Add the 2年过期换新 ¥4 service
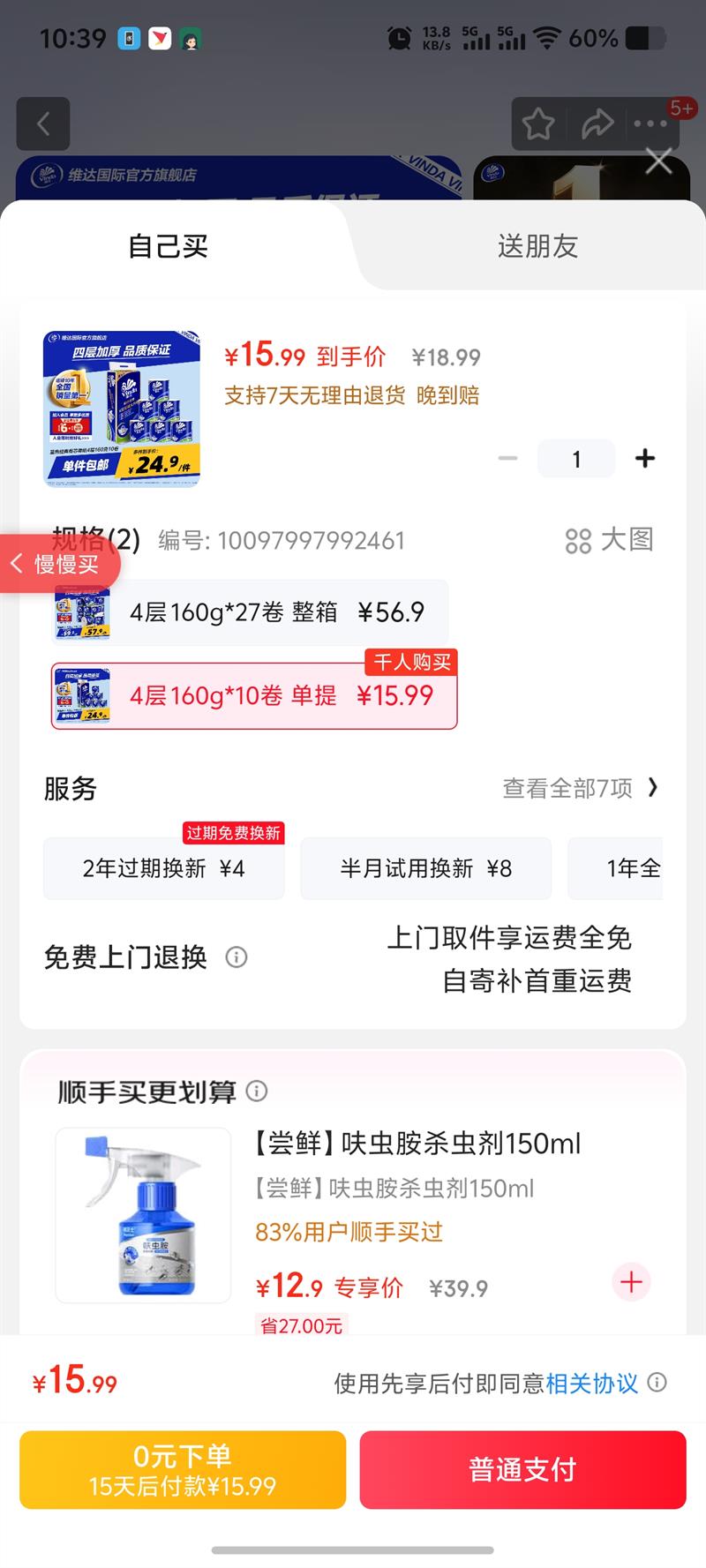Viewport: 706px width, 1568px height. 164,869
